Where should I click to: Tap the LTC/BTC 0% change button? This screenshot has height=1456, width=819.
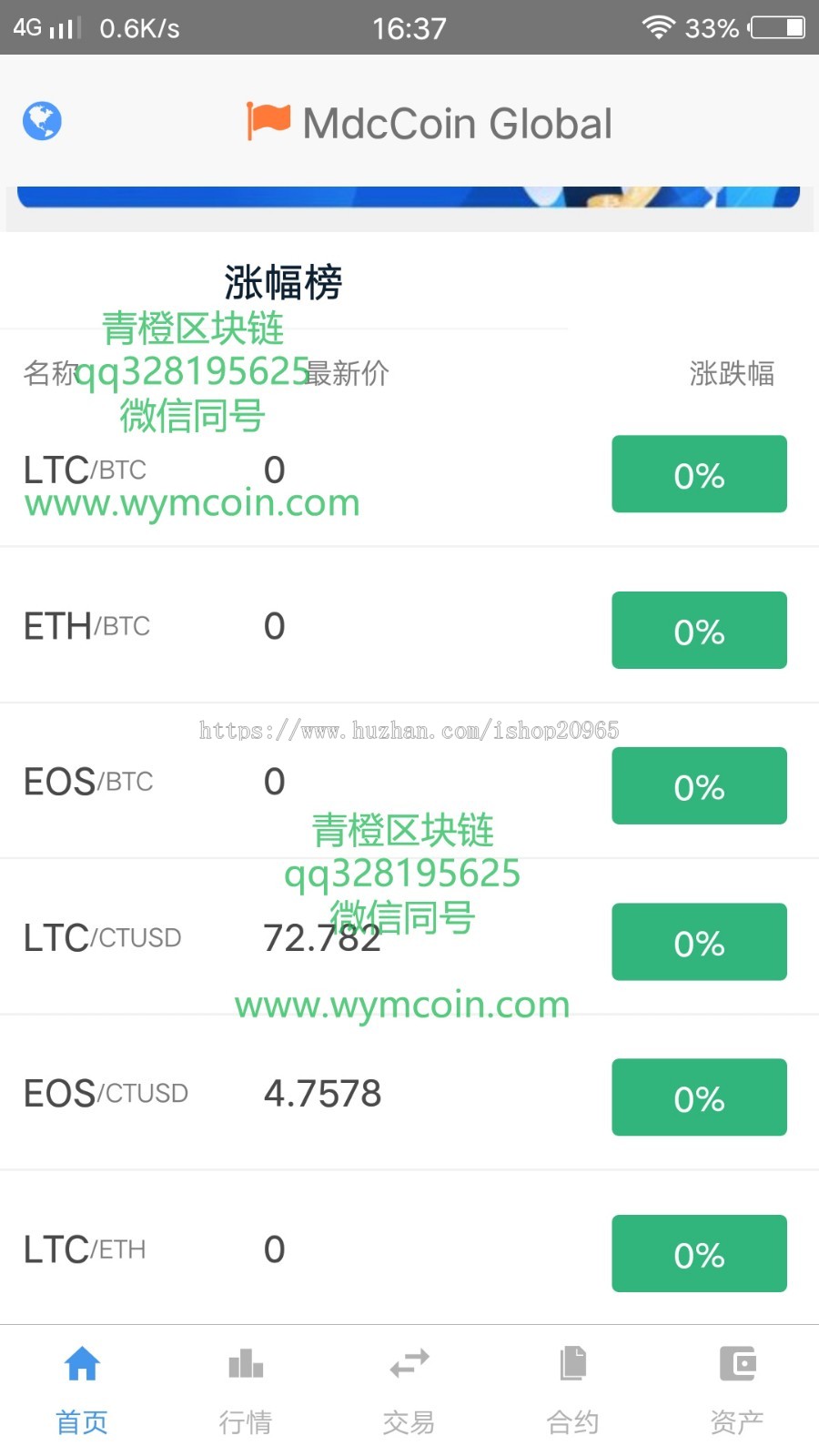click(698, 474)
